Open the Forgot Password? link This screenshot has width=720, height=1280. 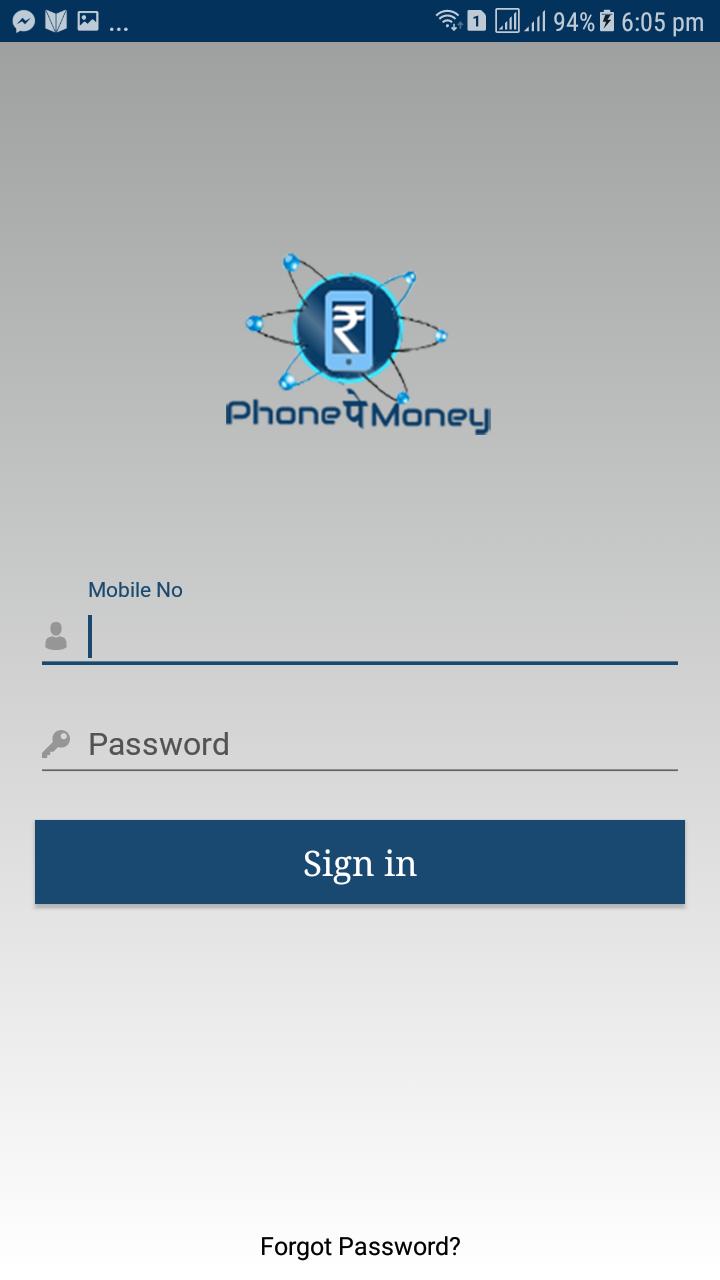(360, 1246)
